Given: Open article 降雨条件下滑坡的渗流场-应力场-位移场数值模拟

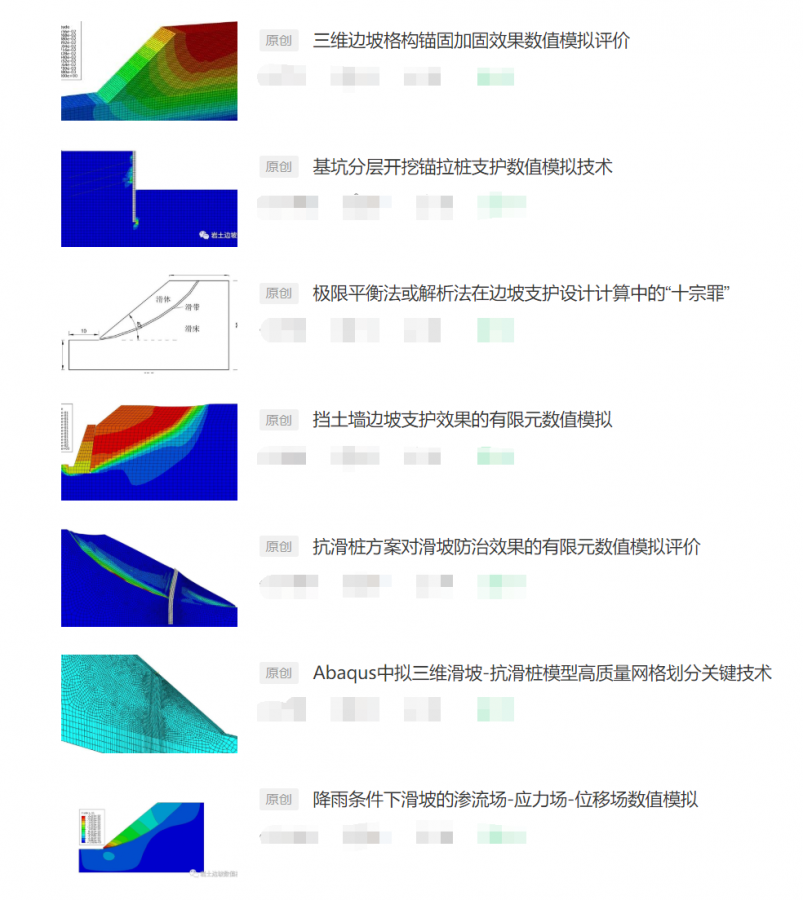Looking at the screenshot, I should coord(505,800).
